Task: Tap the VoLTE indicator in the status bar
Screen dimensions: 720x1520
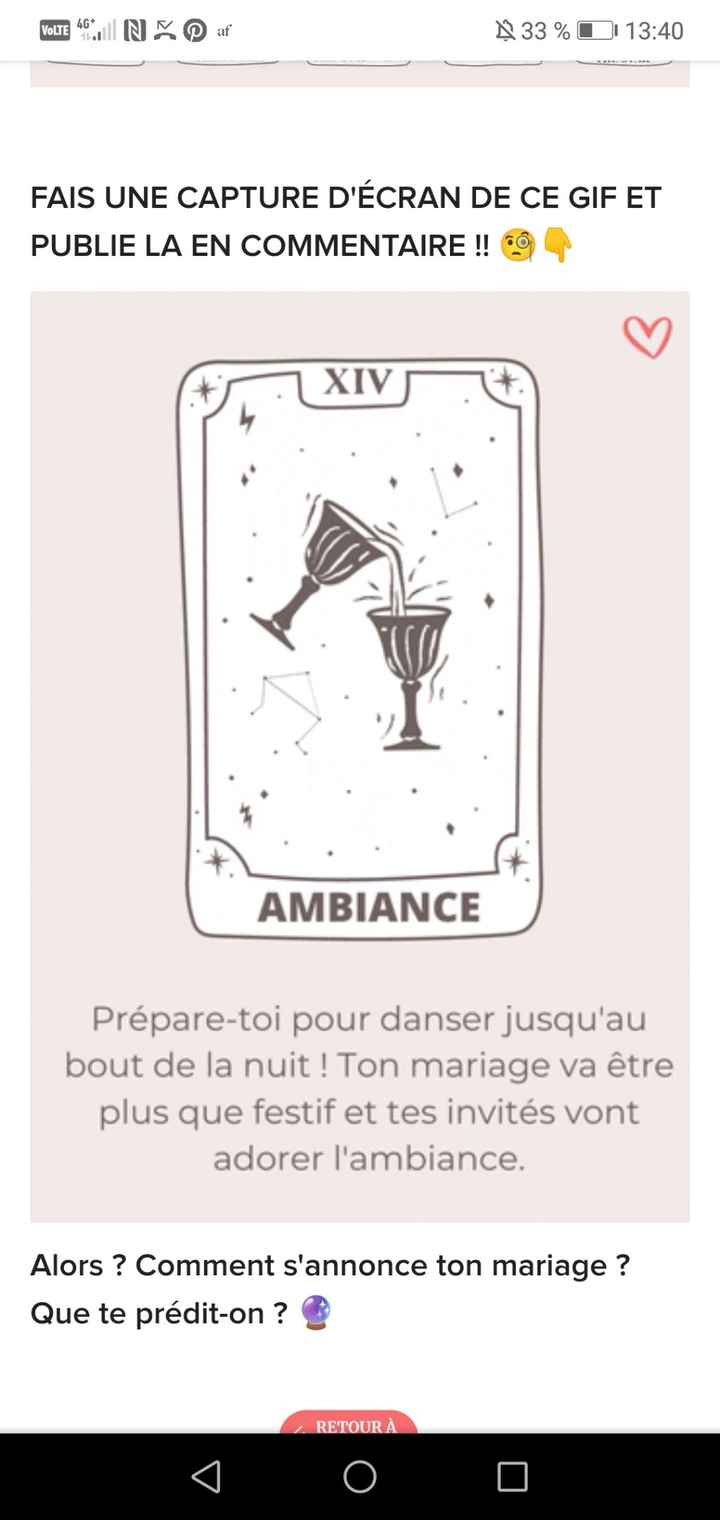Action: [x=55, y=30]
